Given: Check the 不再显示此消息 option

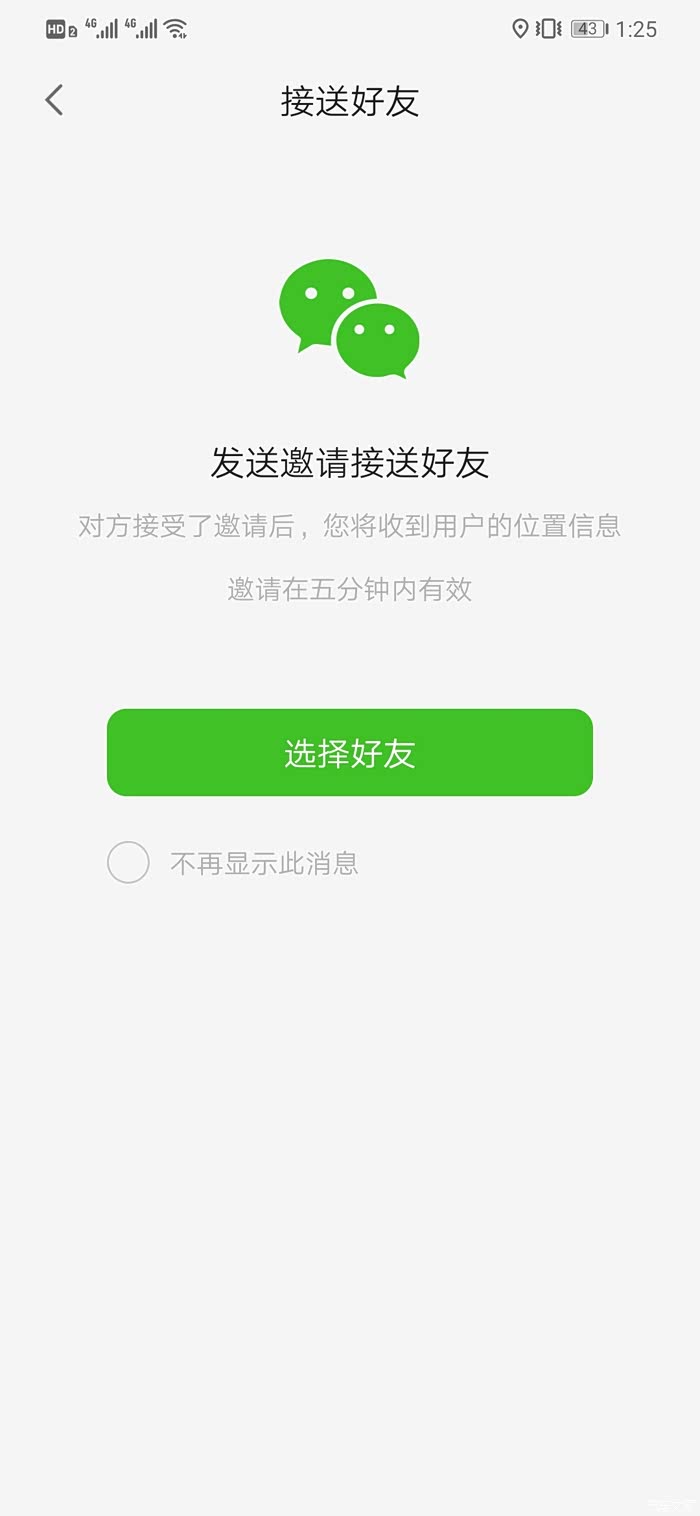Looking at the screenshot, I should 128,862.
